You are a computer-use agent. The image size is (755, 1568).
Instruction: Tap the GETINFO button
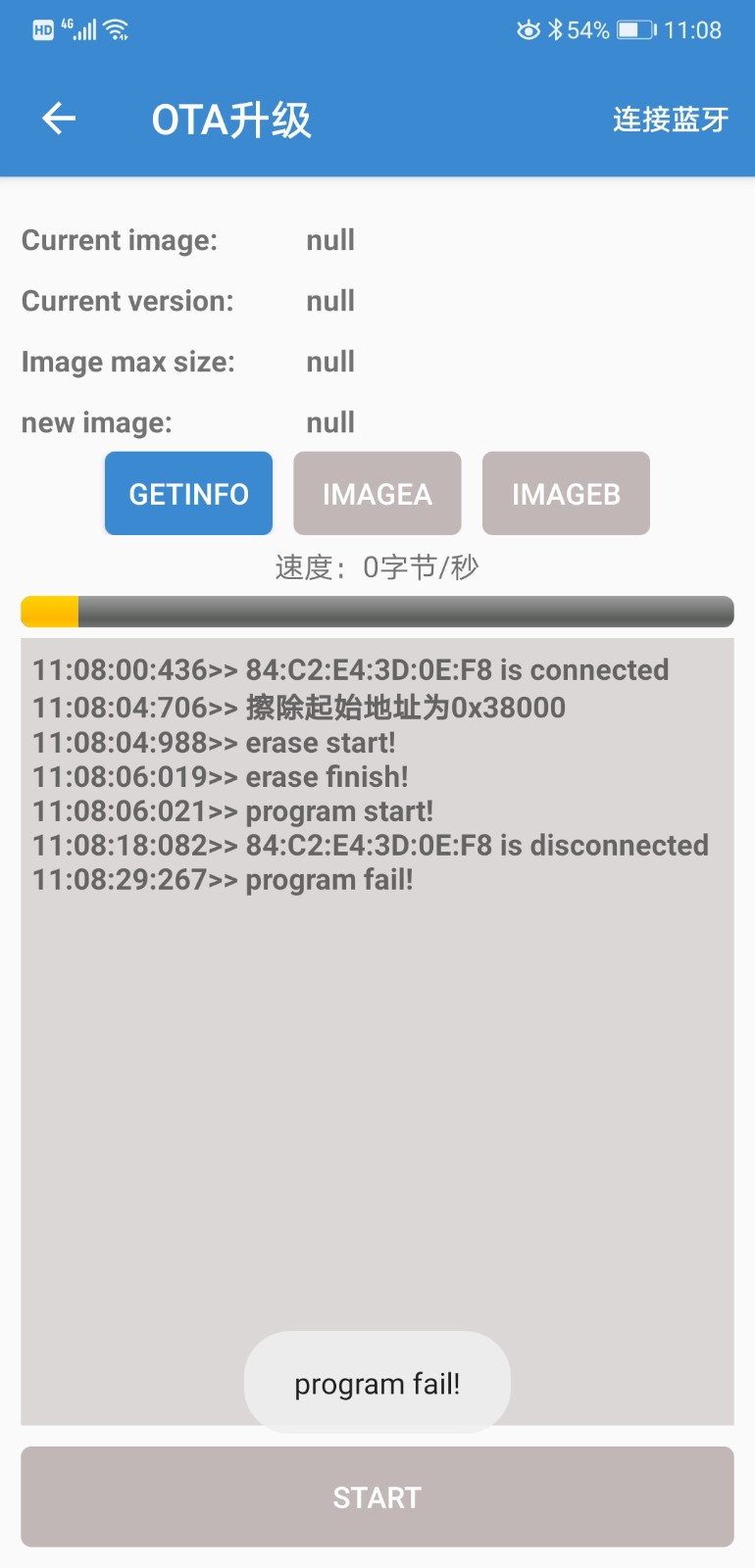[x=188, y=493]
